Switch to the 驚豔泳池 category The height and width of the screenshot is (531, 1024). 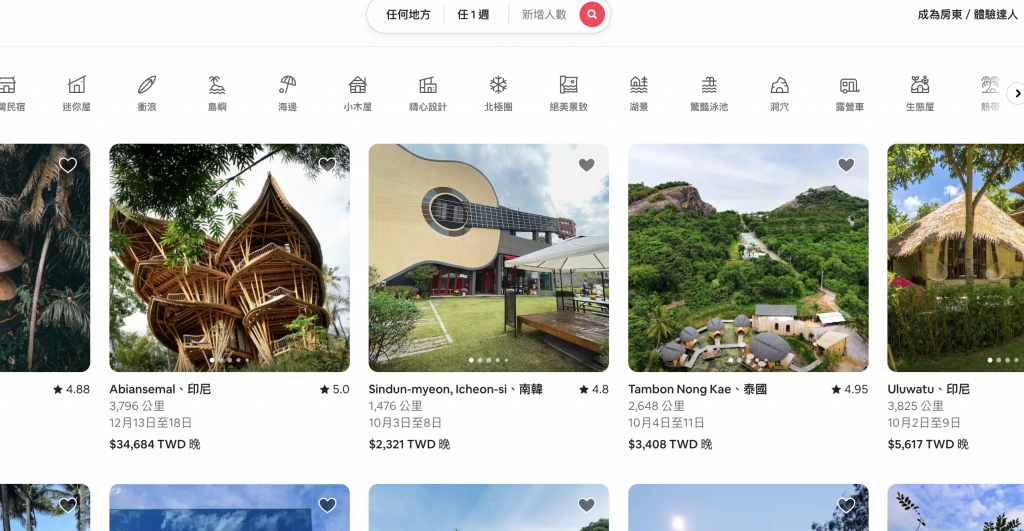(x=709, y=93)
